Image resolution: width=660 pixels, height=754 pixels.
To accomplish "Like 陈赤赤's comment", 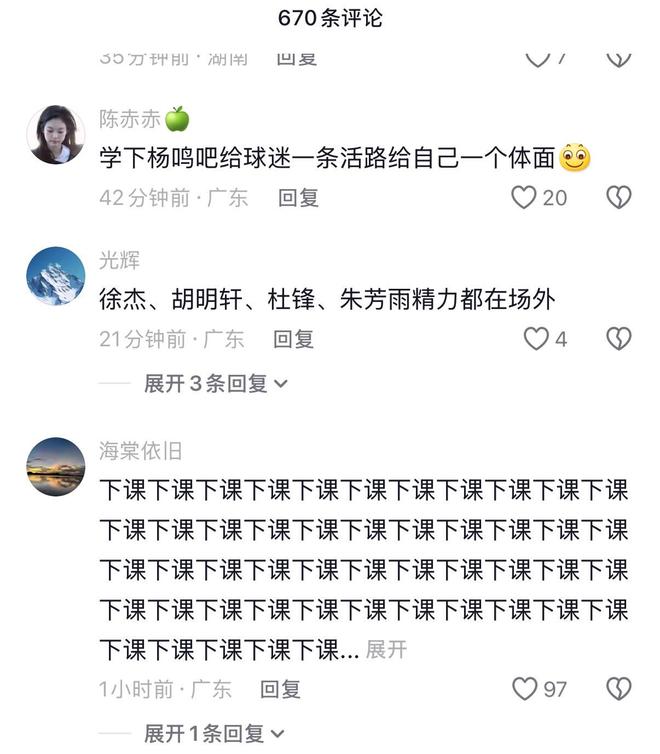I will (524, 198).
